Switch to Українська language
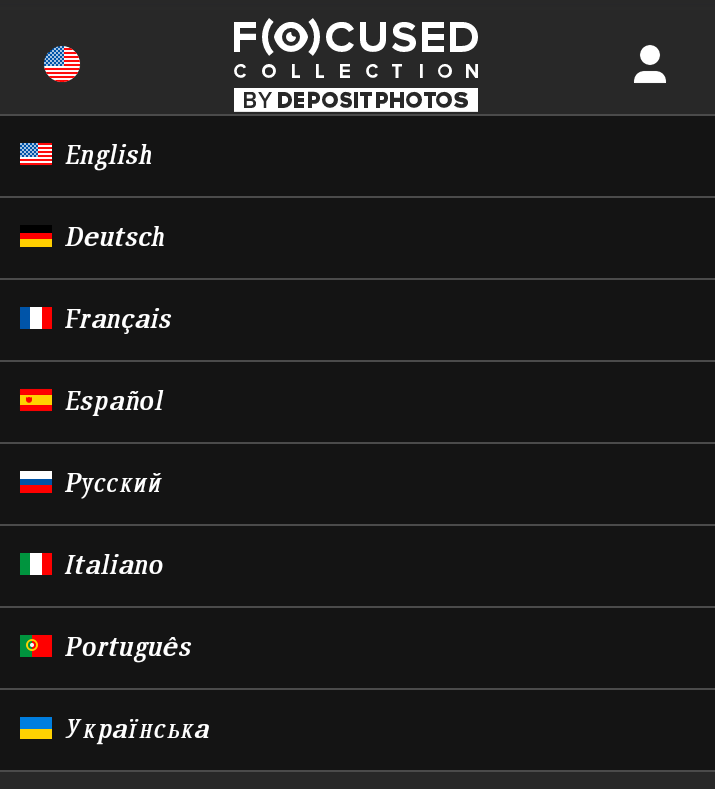This screenshot has width=715, height=789. [x=137, y=730]
